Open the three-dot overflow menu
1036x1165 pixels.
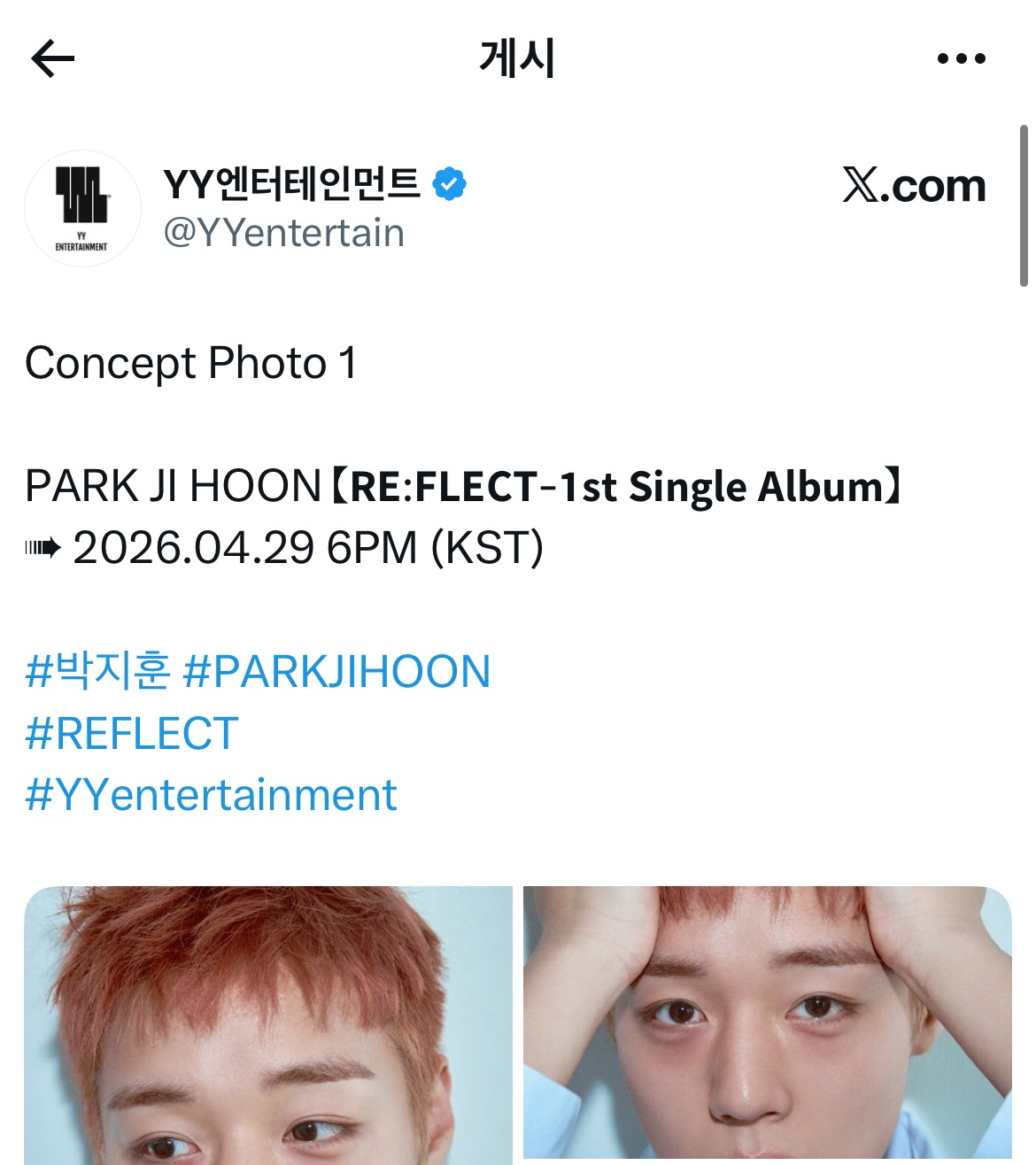coord(961,59)
